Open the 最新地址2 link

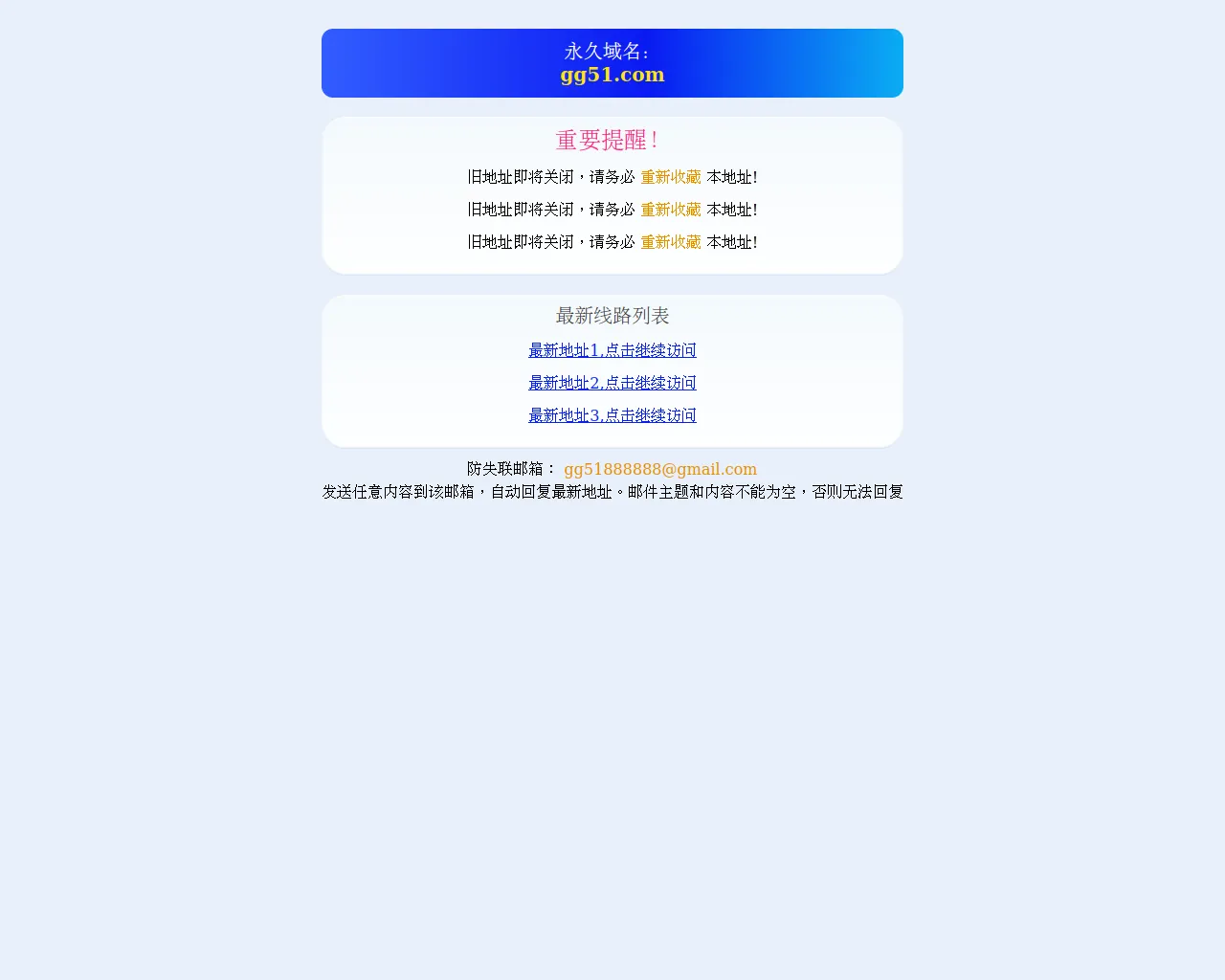click(x=612, y=383)
